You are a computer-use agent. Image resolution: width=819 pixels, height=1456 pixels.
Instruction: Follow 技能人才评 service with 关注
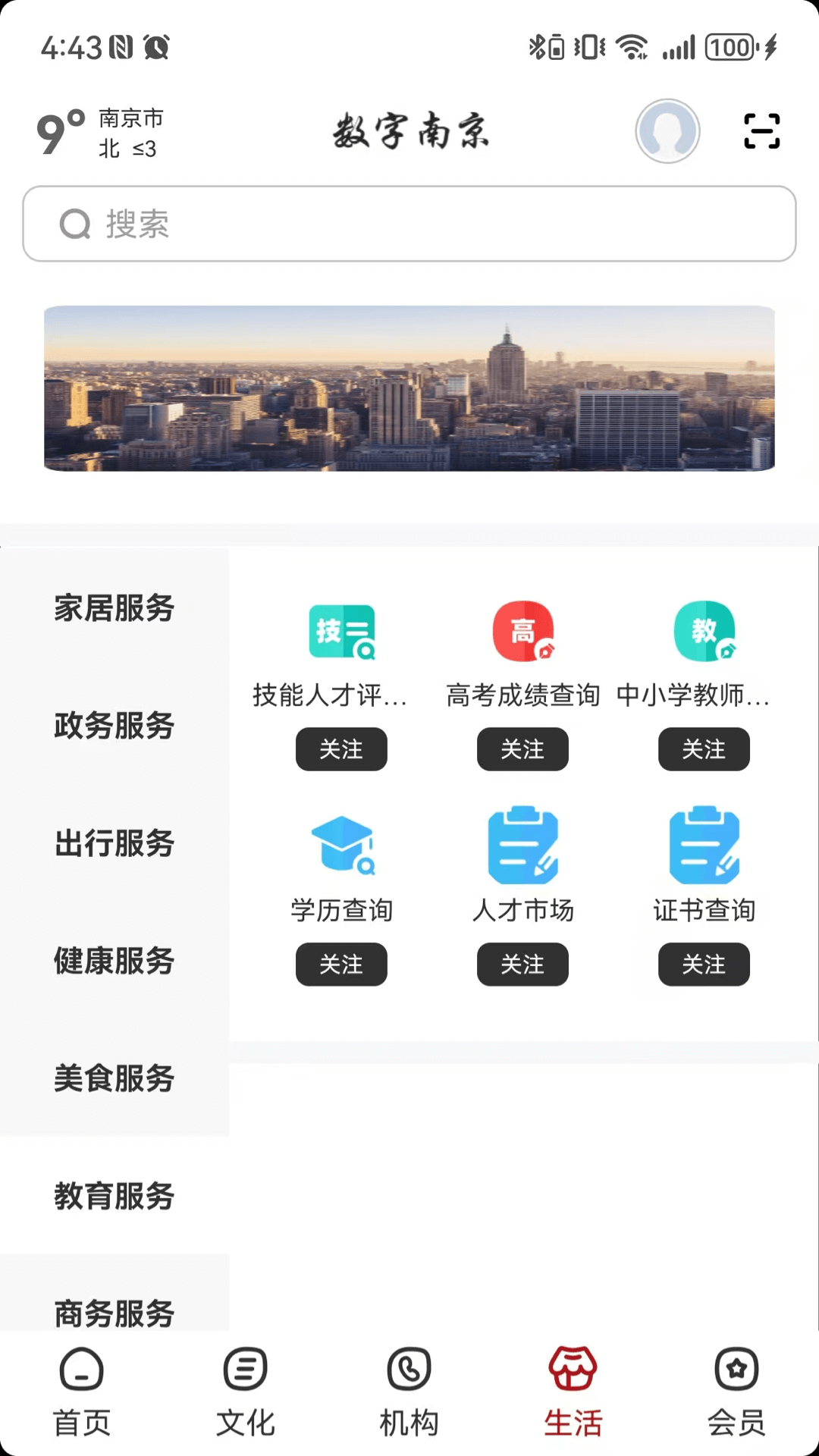click(341, 749)
